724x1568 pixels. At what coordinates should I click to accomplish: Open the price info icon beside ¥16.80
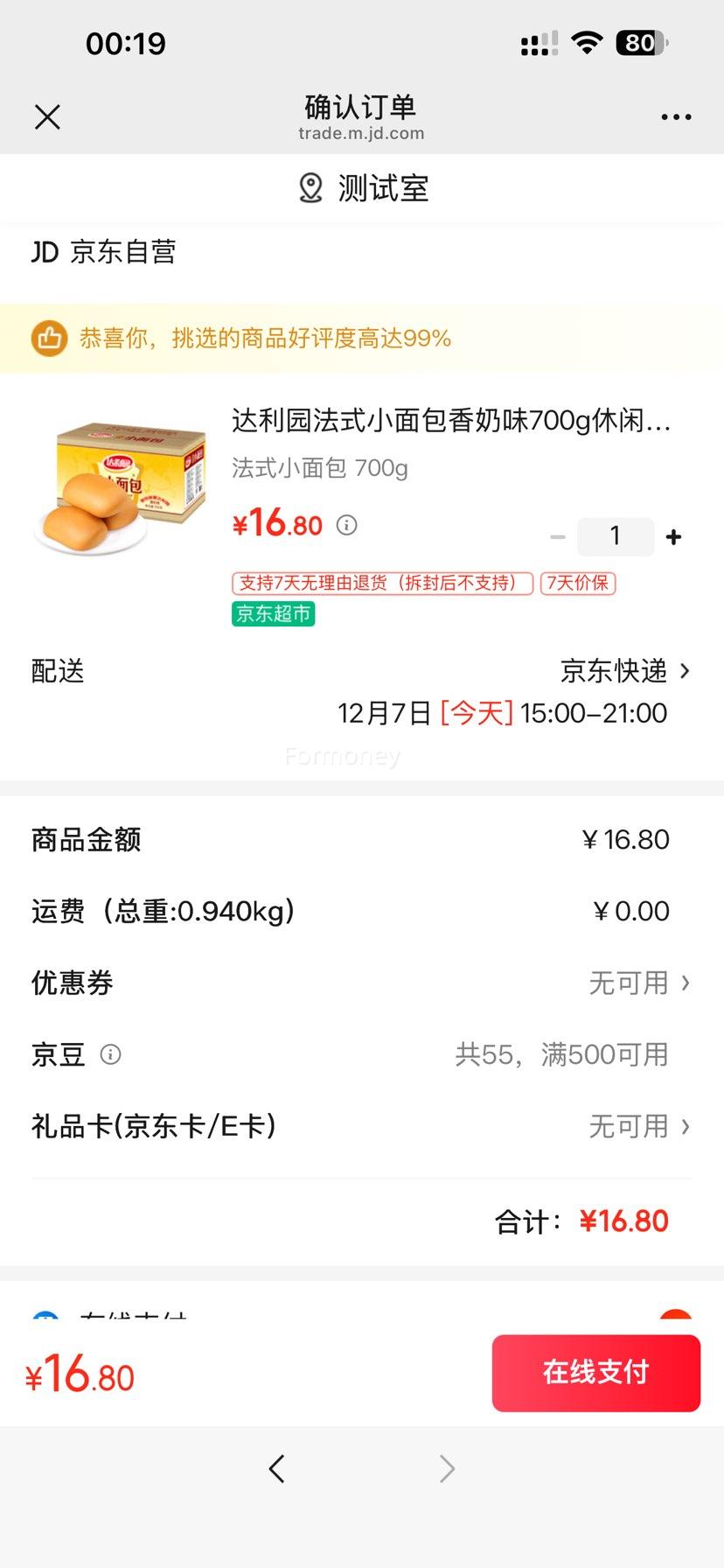point(347,525)
